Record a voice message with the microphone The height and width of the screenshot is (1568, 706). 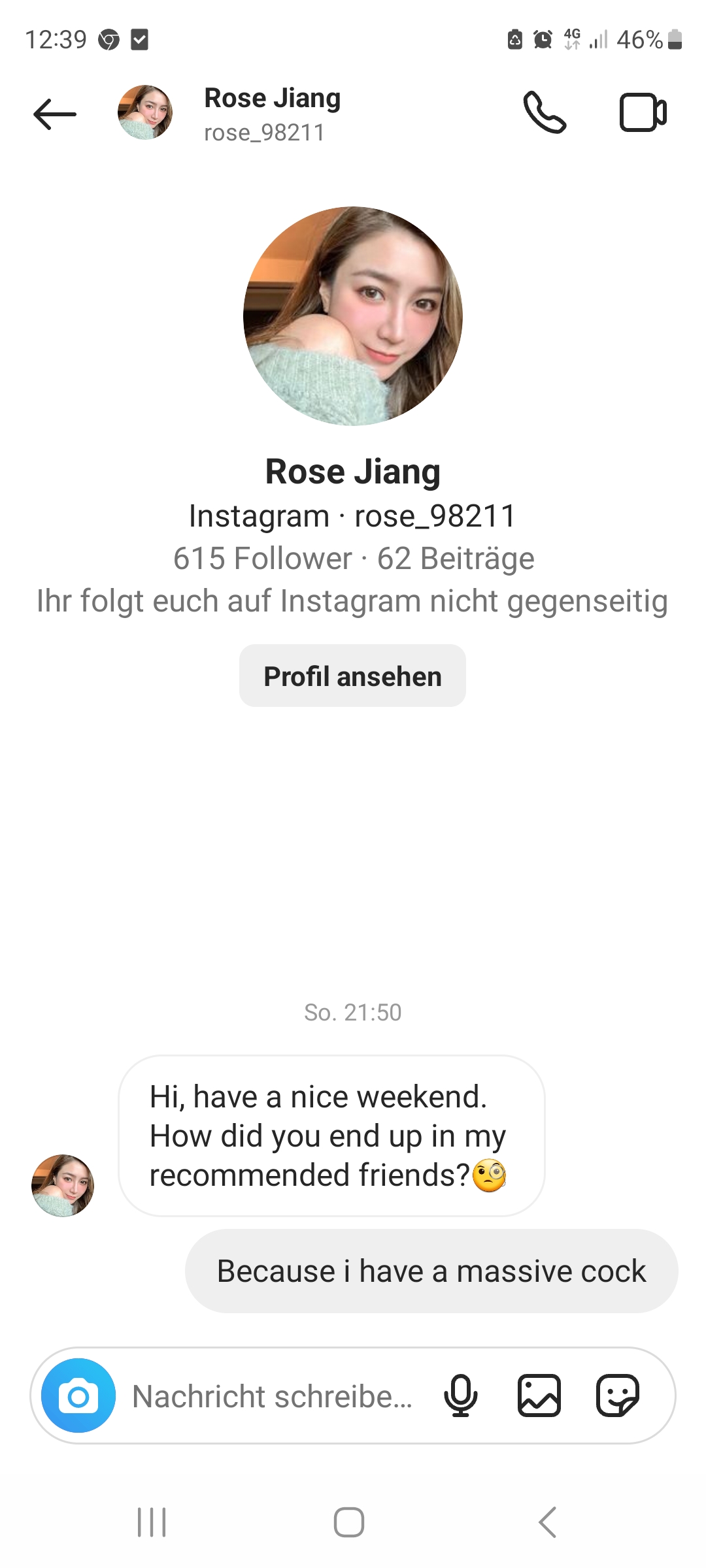pos(461,1396)
